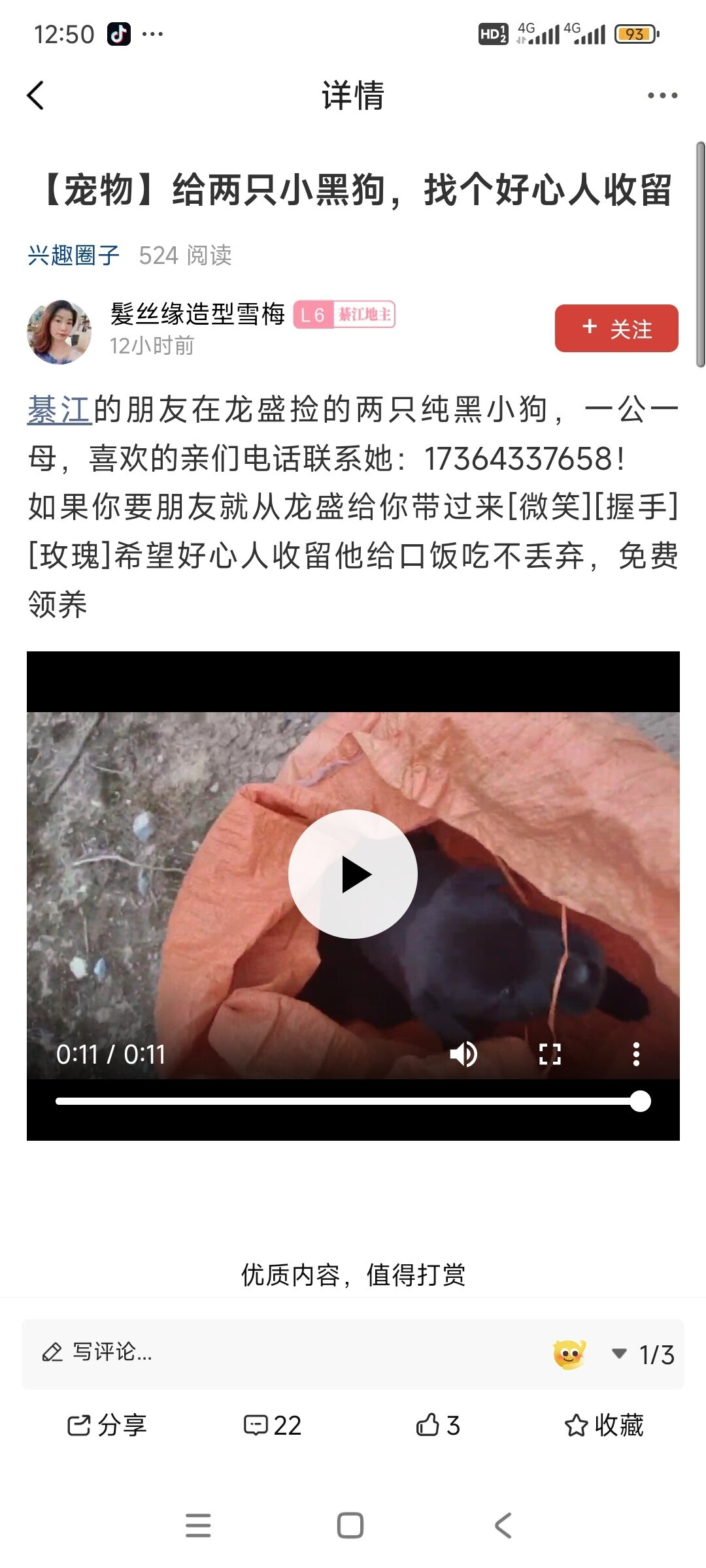
Task: Open the underlined 綦江 link
Action: click(x=59, y=410)
